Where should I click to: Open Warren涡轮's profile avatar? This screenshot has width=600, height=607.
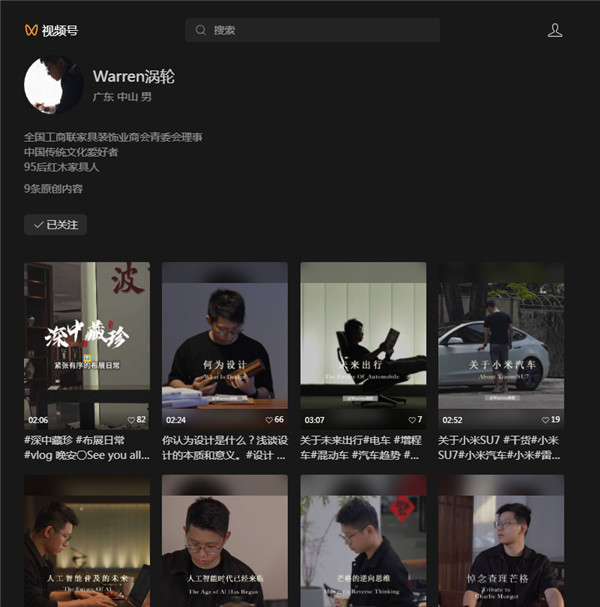(x=53, y=85)
